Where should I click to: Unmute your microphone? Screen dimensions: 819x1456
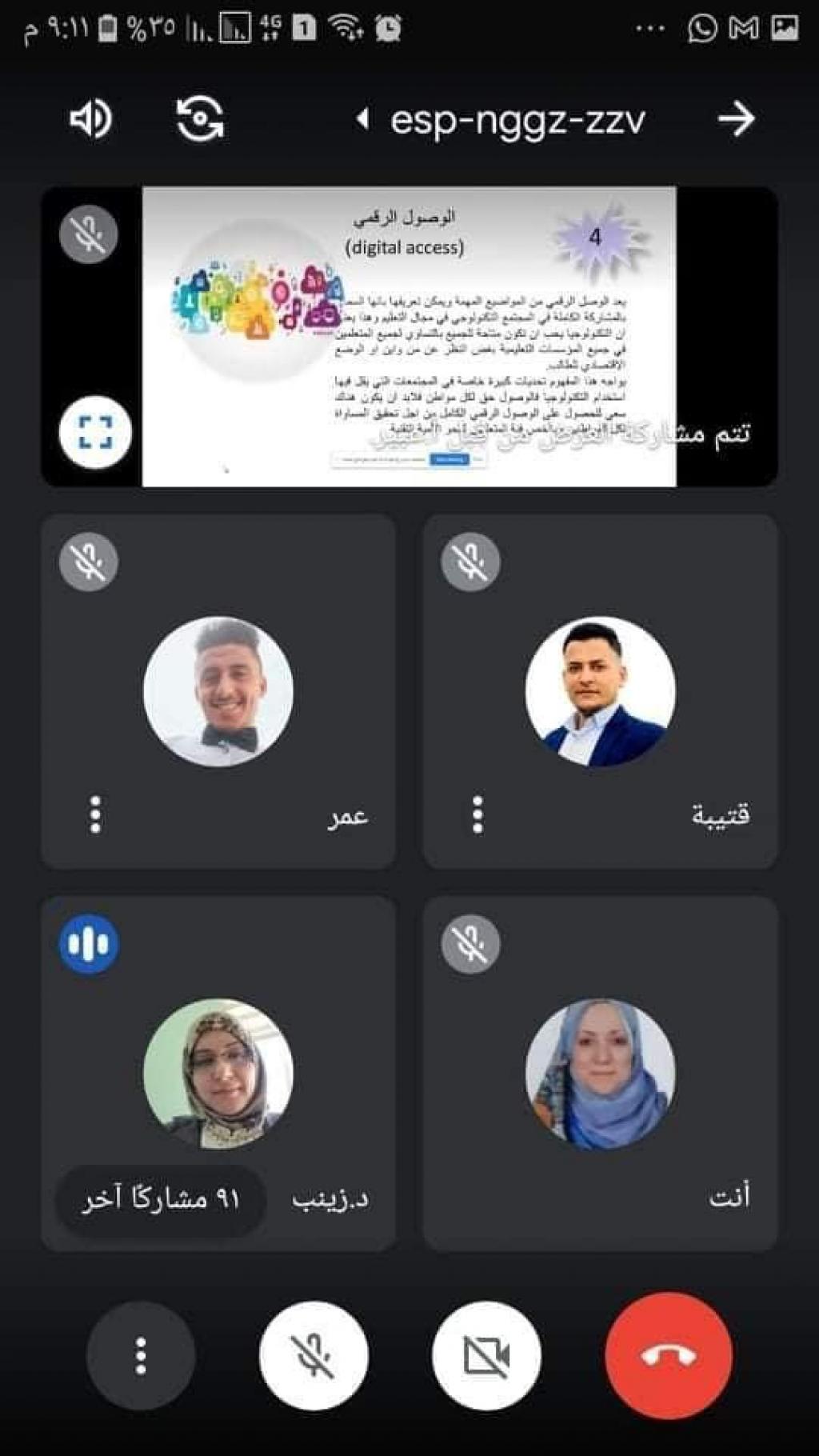point(314,1355)
